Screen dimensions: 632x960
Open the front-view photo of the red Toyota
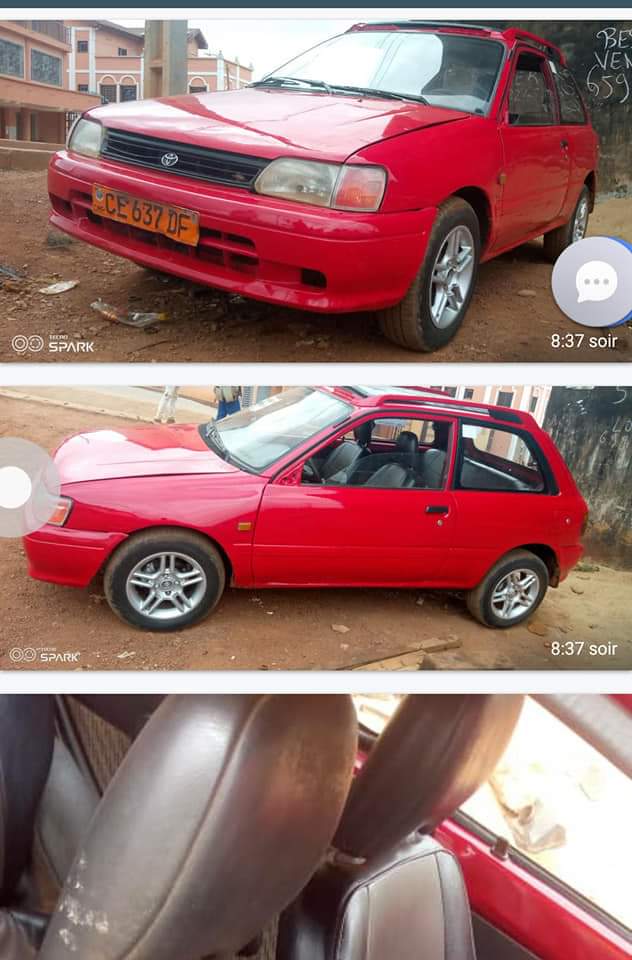tap(300, 190)
